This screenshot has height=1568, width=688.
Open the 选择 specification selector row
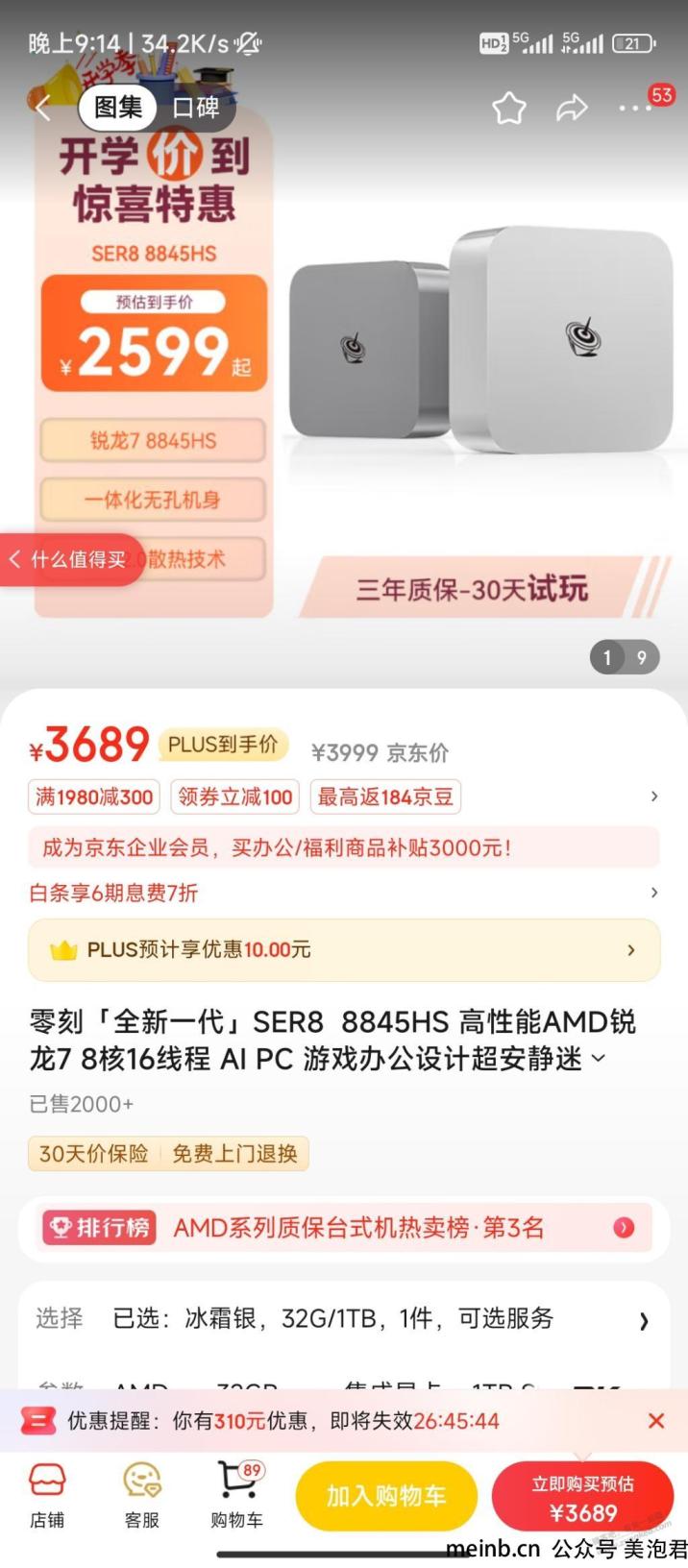point(344,1319)
